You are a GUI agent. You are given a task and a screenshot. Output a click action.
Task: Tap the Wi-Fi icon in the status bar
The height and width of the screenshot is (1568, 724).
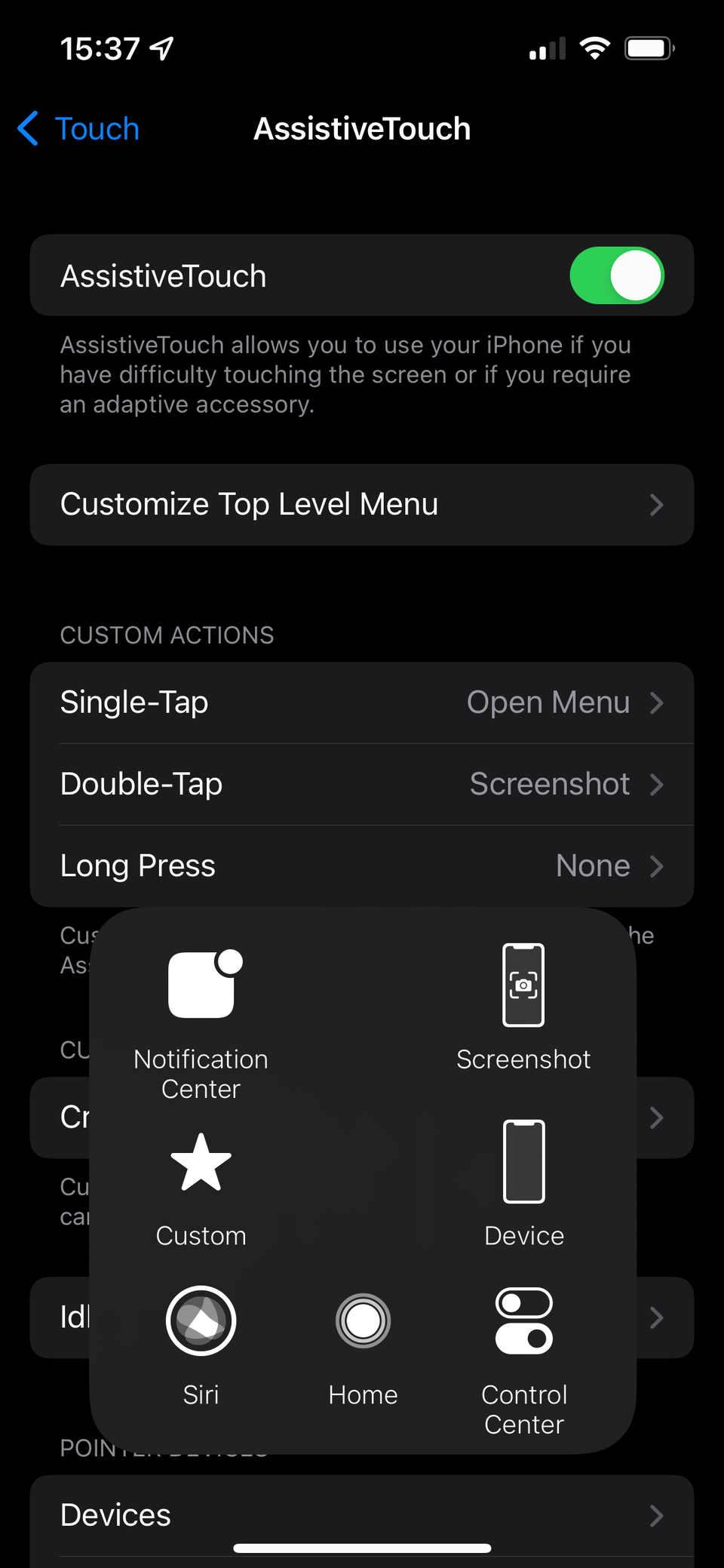594,48
